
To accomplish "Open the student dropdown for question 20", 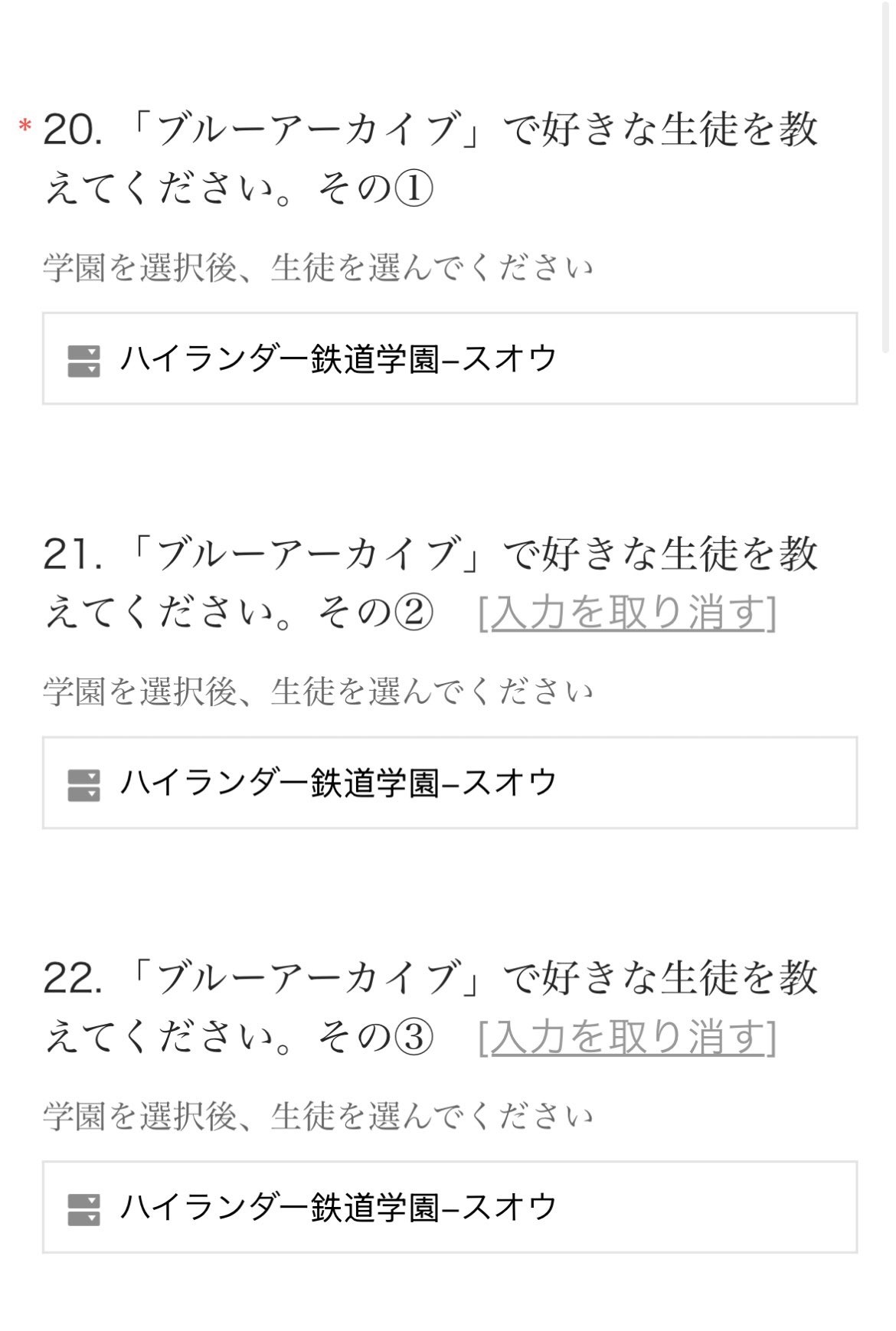I will tap(449, 358).
